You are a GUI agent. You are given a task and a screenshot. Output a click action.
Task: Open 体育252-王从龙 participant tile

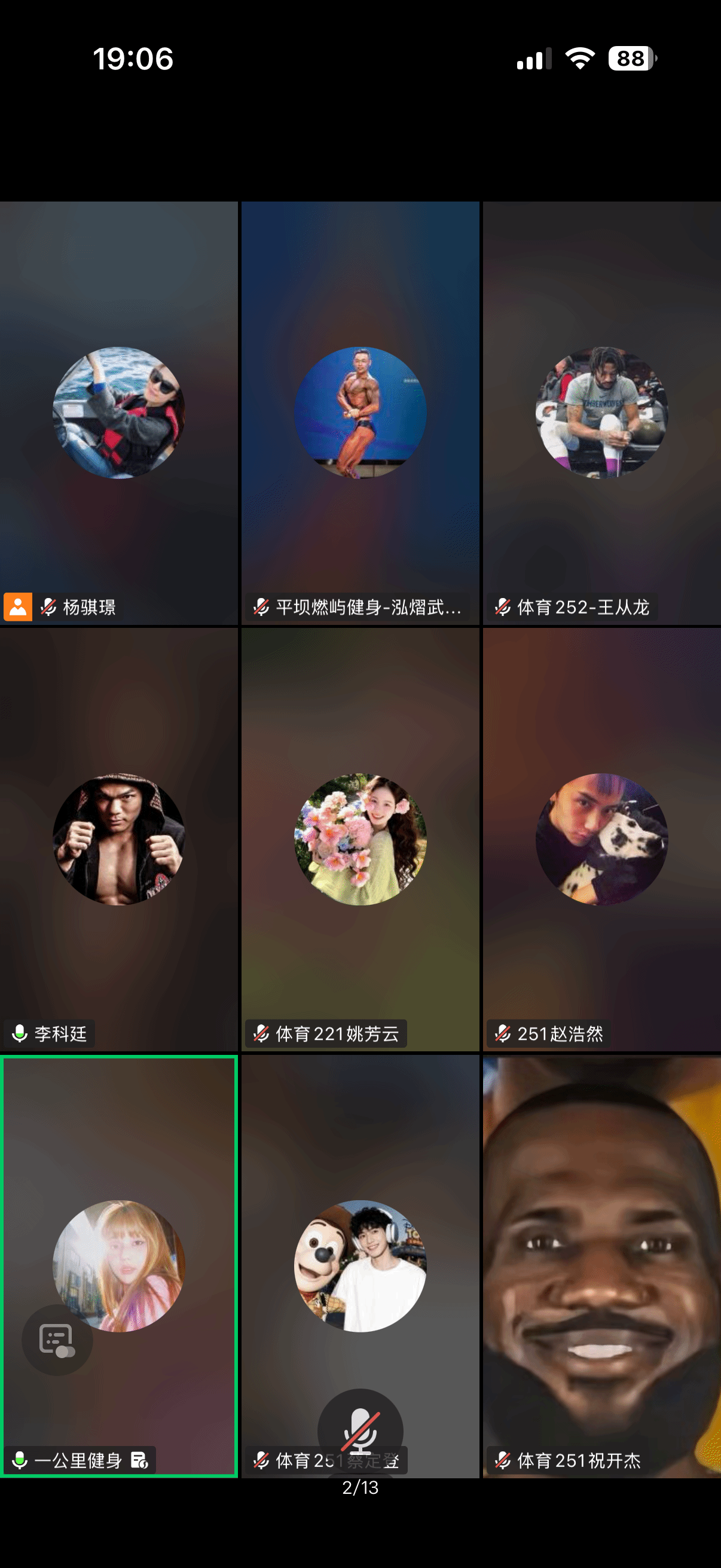click(602, 413)
